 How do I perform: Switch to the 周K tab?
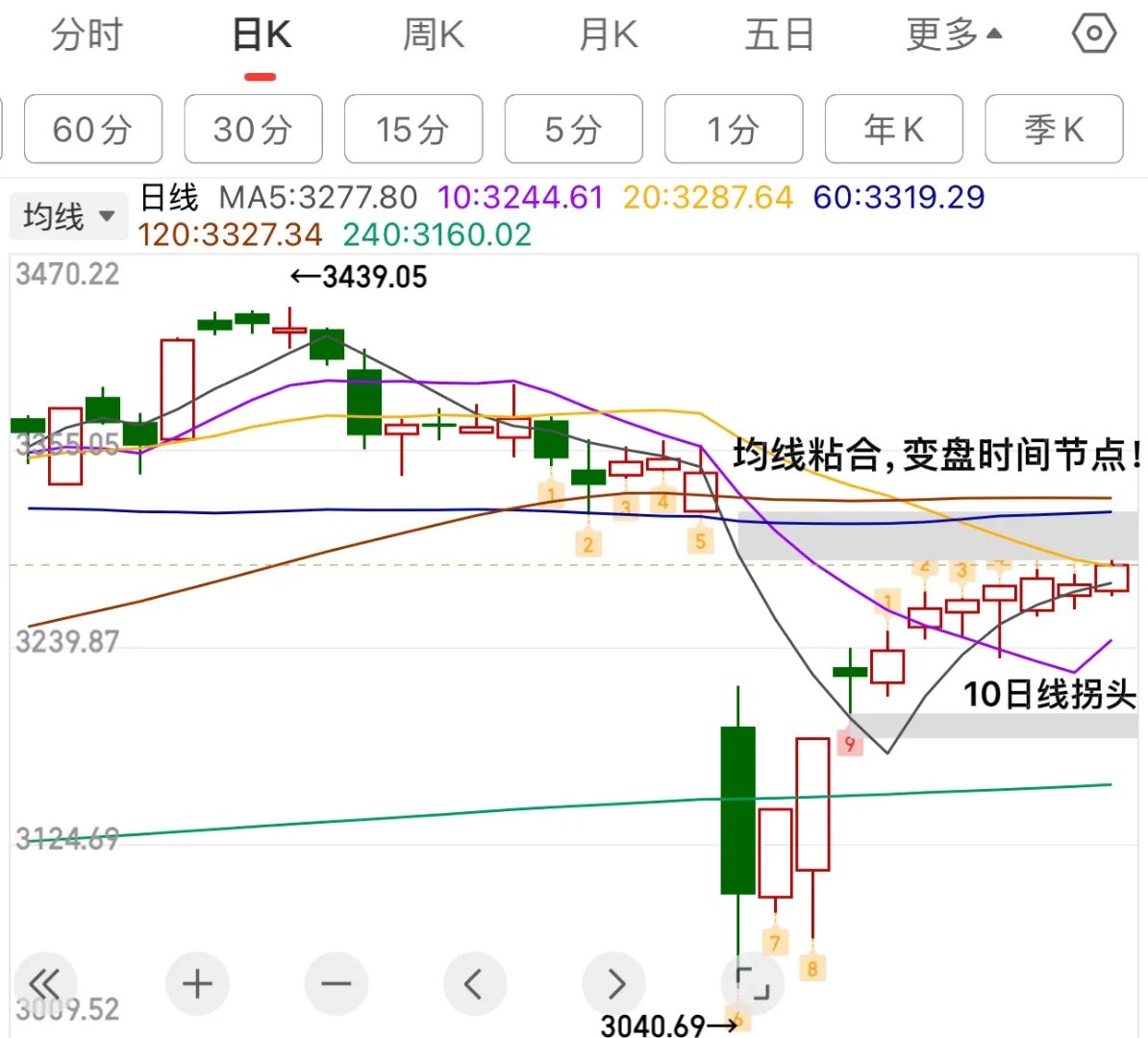pyautogui.click(x=433, y=36)
